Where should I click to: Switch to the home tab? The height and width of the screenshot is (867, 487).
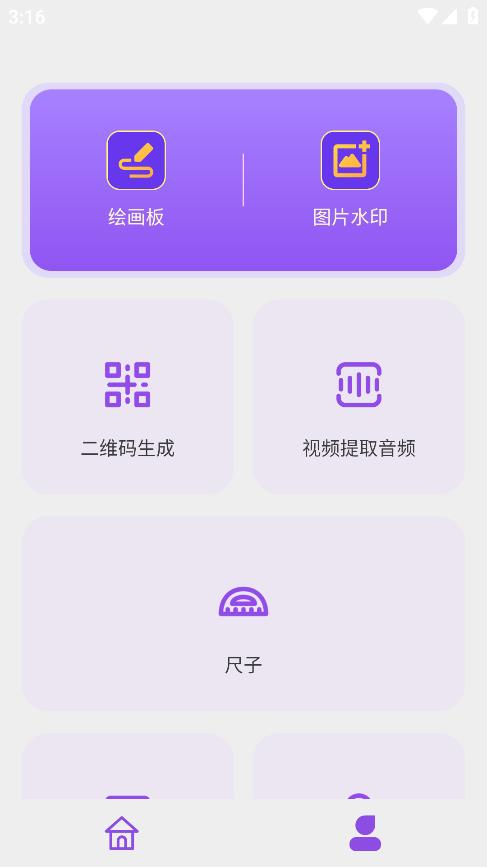pyautogui.click(x=122, y=833)
